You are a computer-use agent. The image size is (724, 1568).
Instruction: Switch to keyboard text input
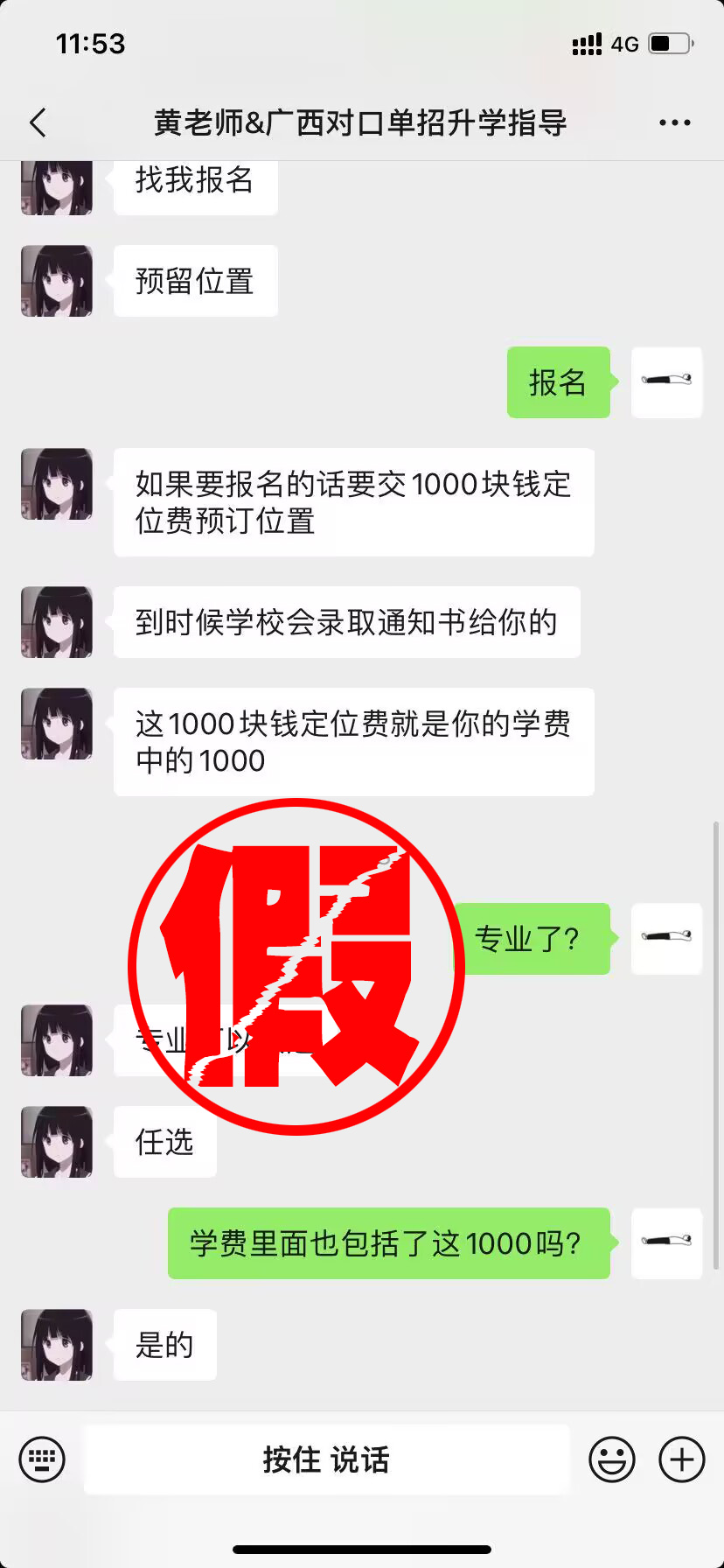42,1459
